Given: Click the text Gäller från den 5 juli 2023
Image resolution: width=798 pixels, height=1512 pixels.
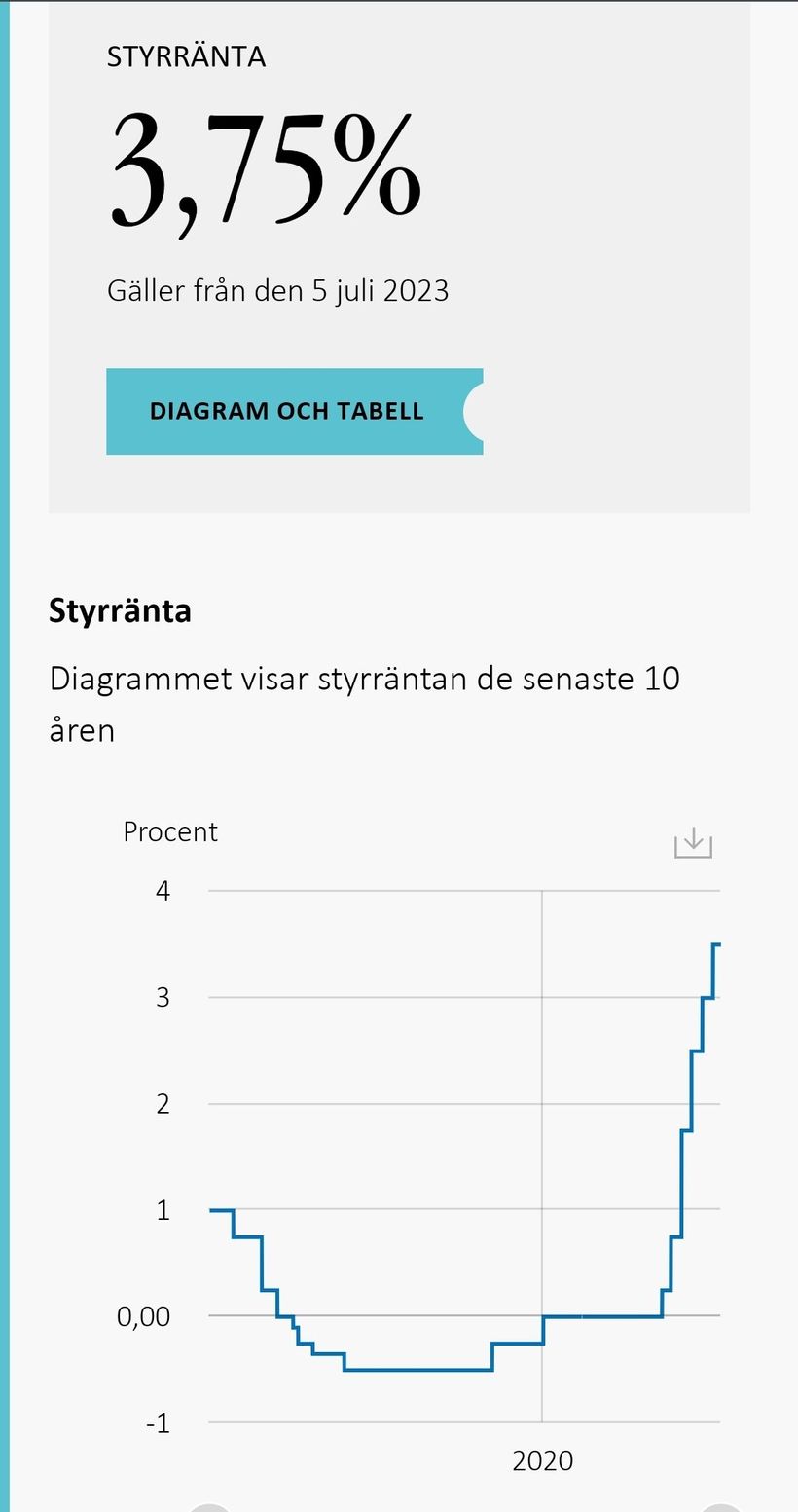Looking at the screenshot, I should [x=277, y=290].
